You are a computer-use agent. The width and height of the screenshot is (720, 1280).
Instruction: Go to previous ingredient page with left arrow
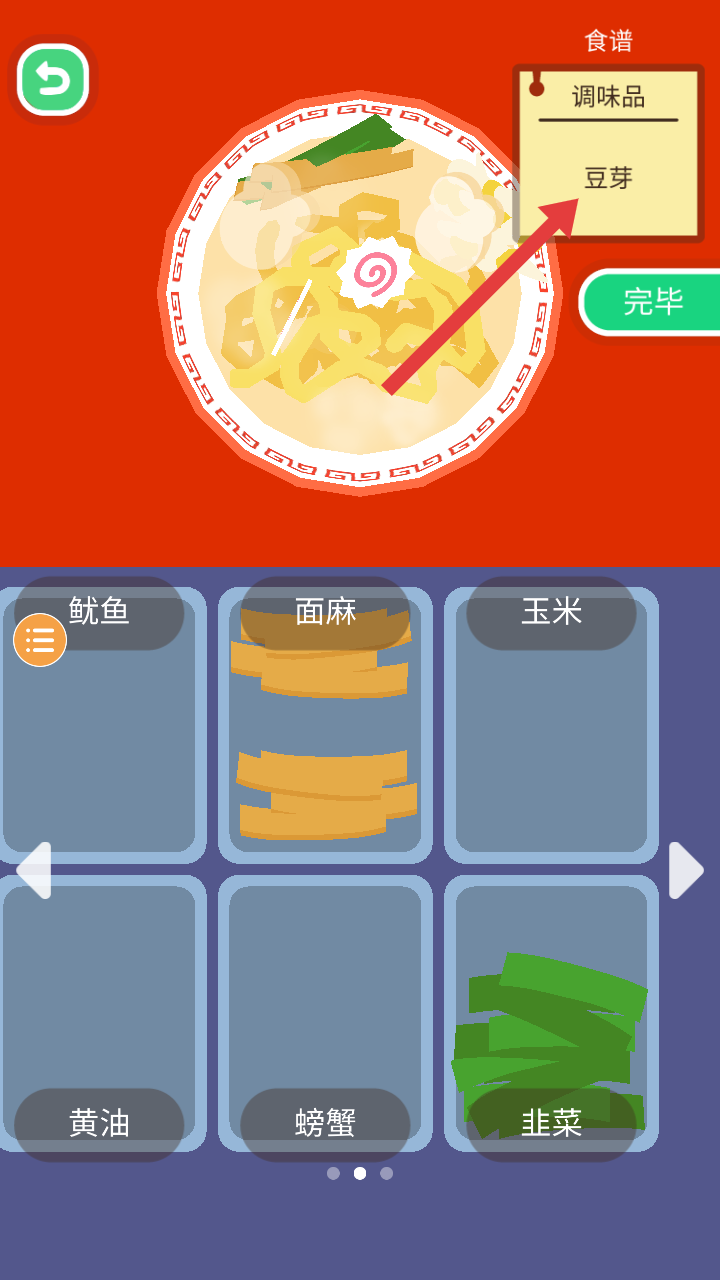coord(33,870)
